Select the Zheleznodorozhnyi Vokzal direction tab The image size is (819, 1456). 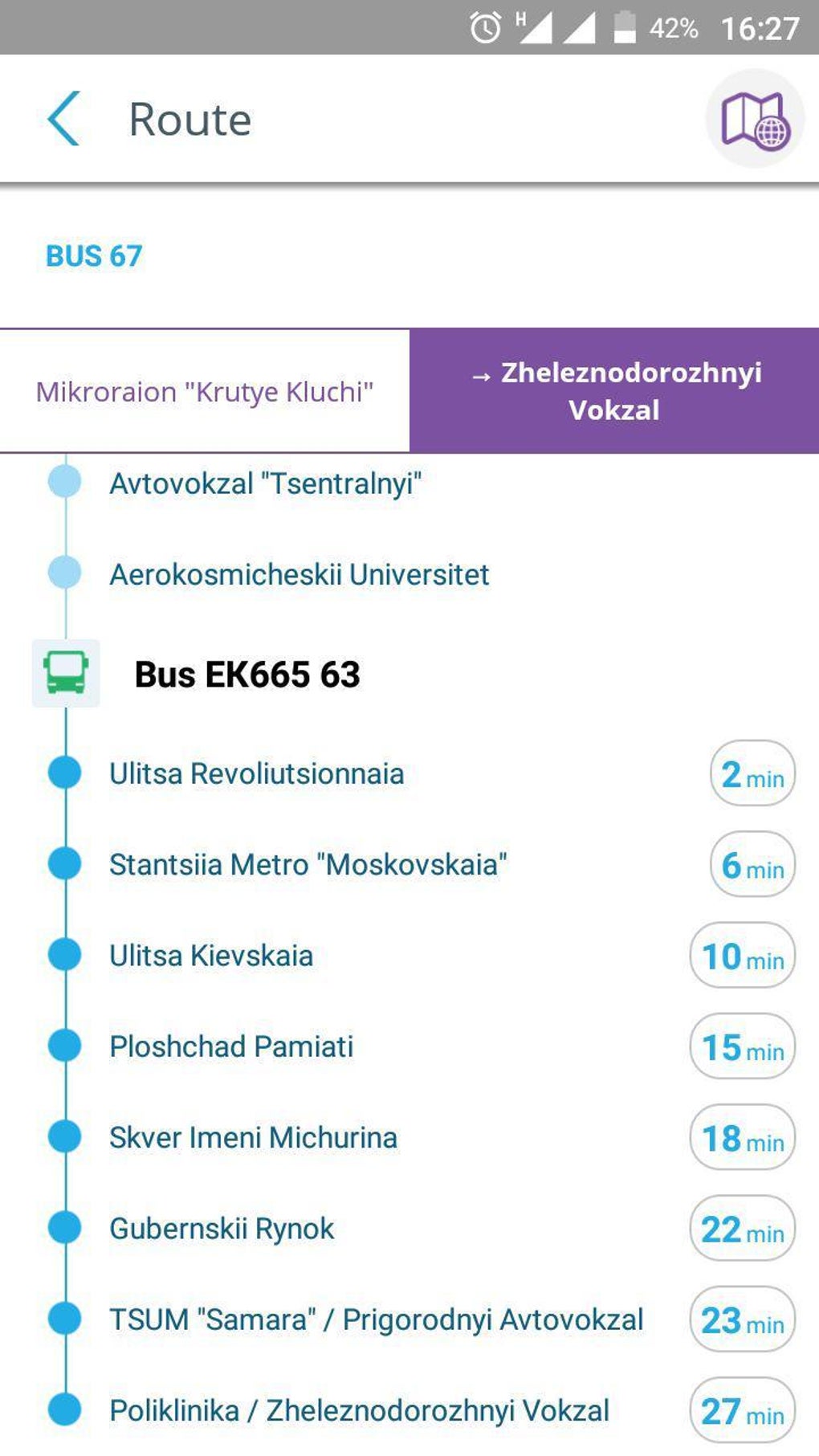614,391
